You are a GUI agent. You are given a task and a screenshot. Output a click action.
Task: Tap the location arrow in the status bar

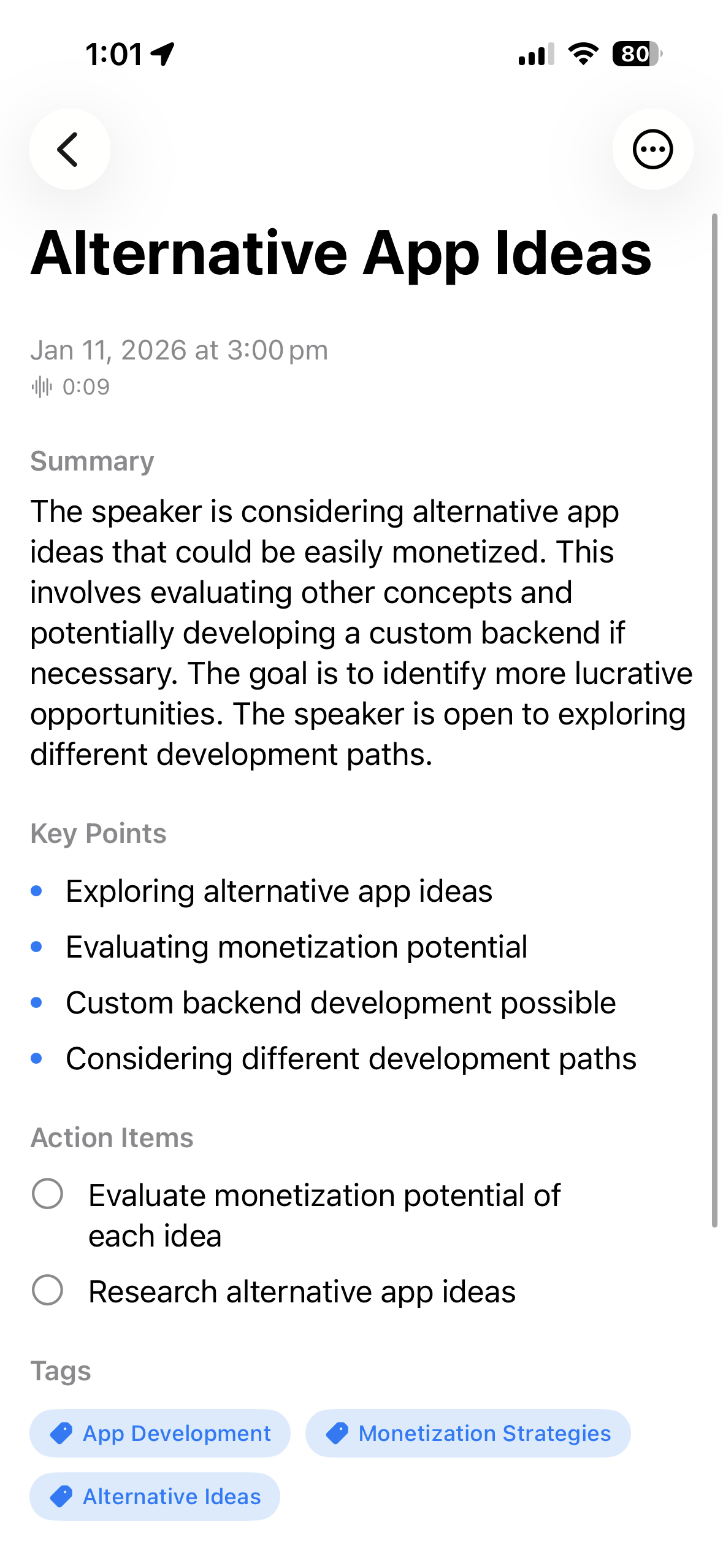pos(161,54)
